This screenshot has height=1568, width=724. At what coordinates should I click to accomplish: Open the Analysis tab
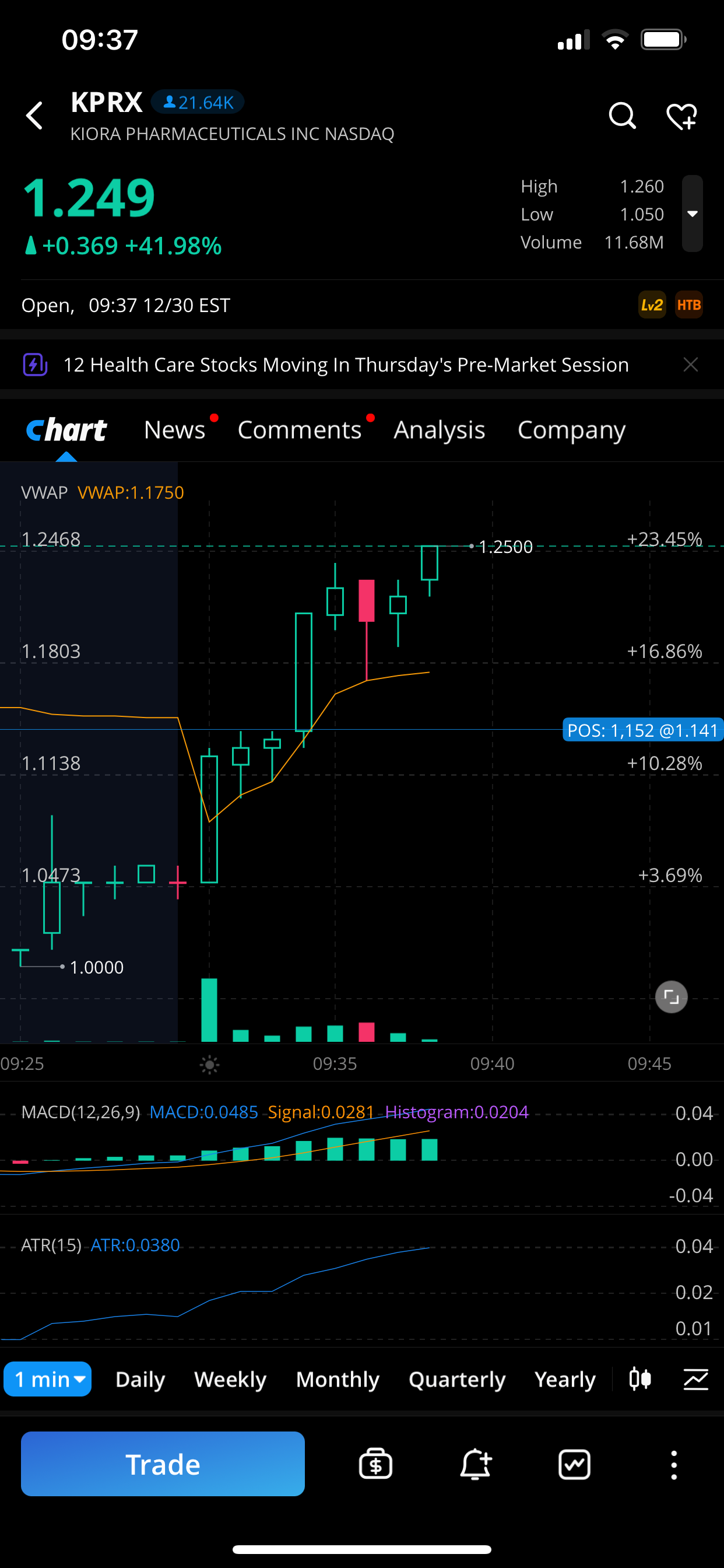click(x=440, y=430)
